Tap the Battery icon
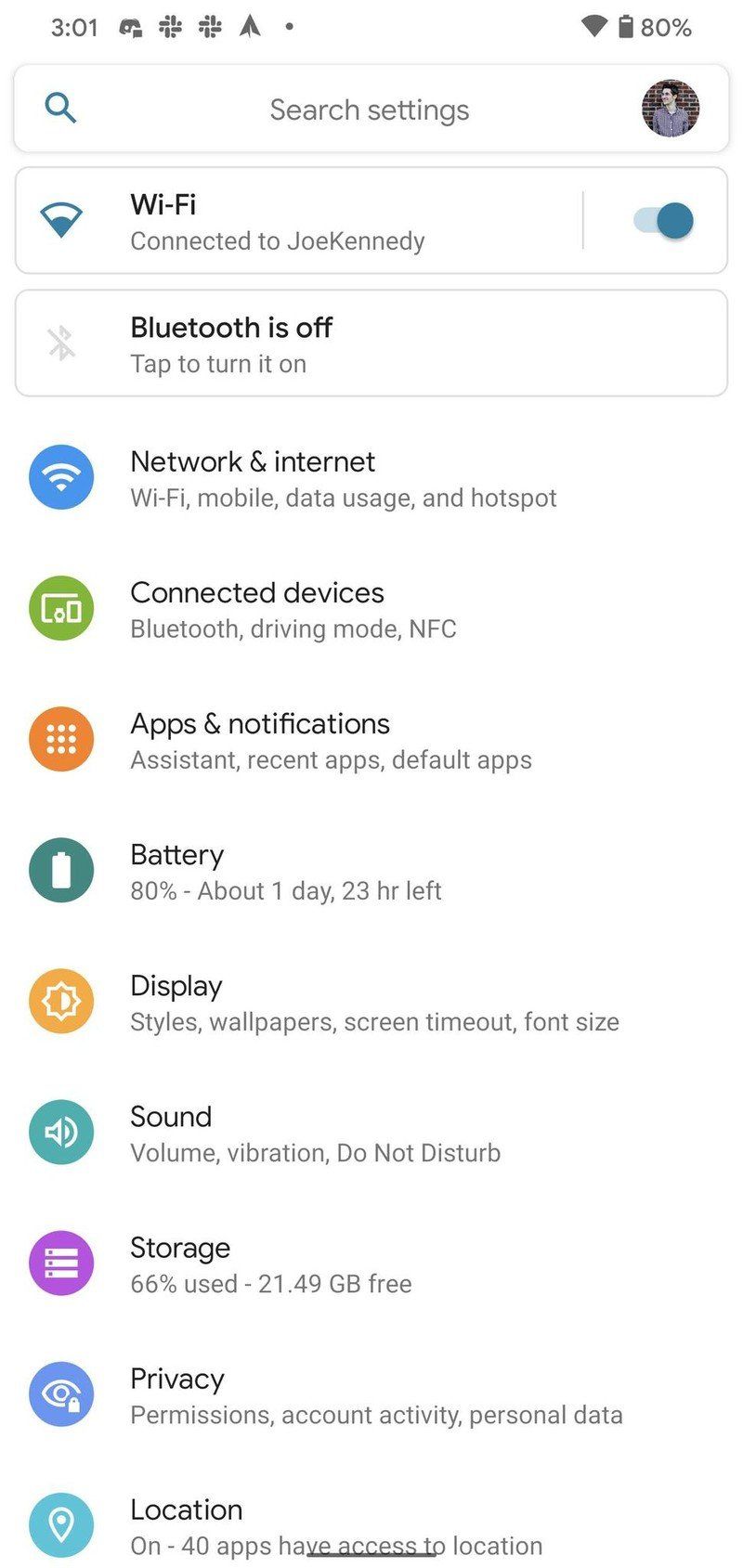This screenshot has width=743, height=1568. pyautogui.click(x=61, y=870)
